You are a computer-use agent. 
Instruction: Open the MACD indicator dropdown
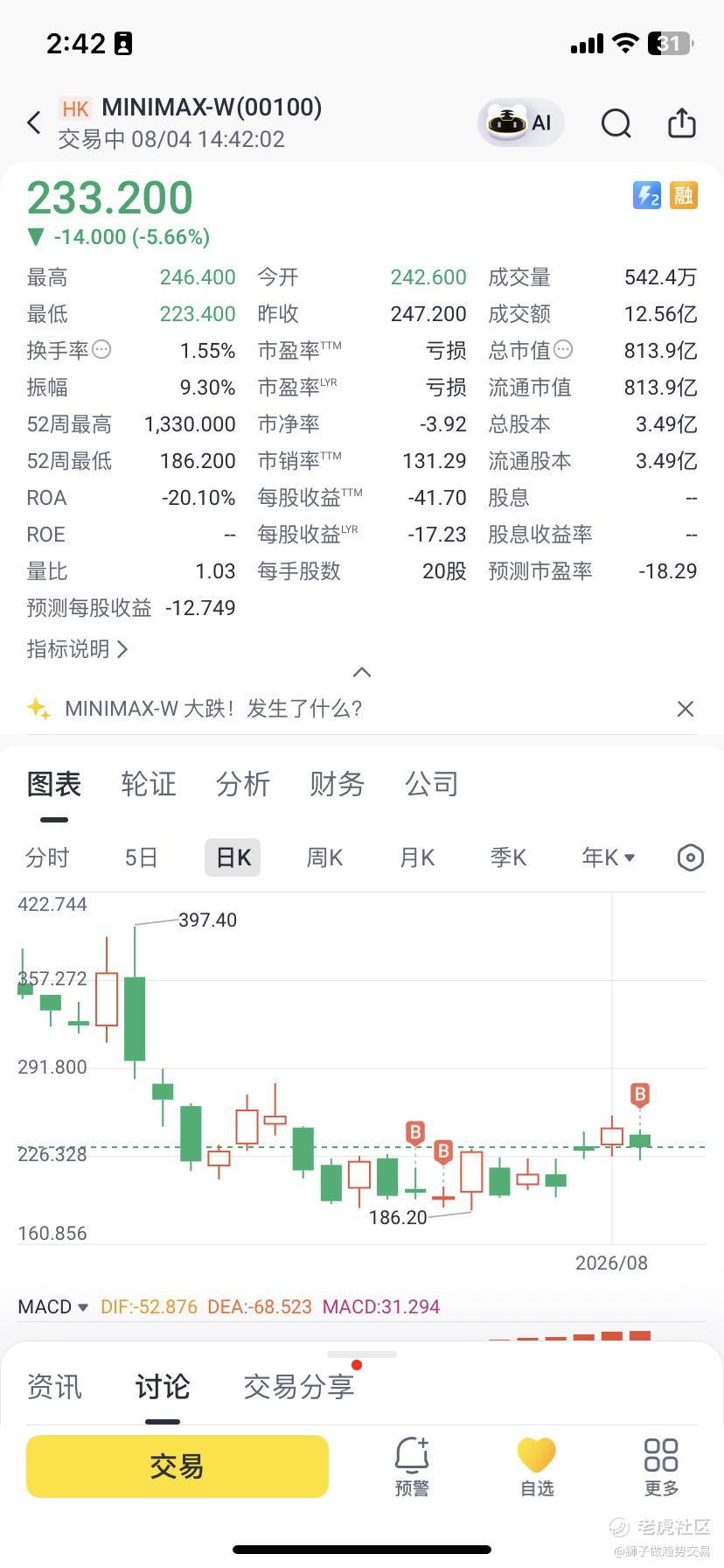53,1306
